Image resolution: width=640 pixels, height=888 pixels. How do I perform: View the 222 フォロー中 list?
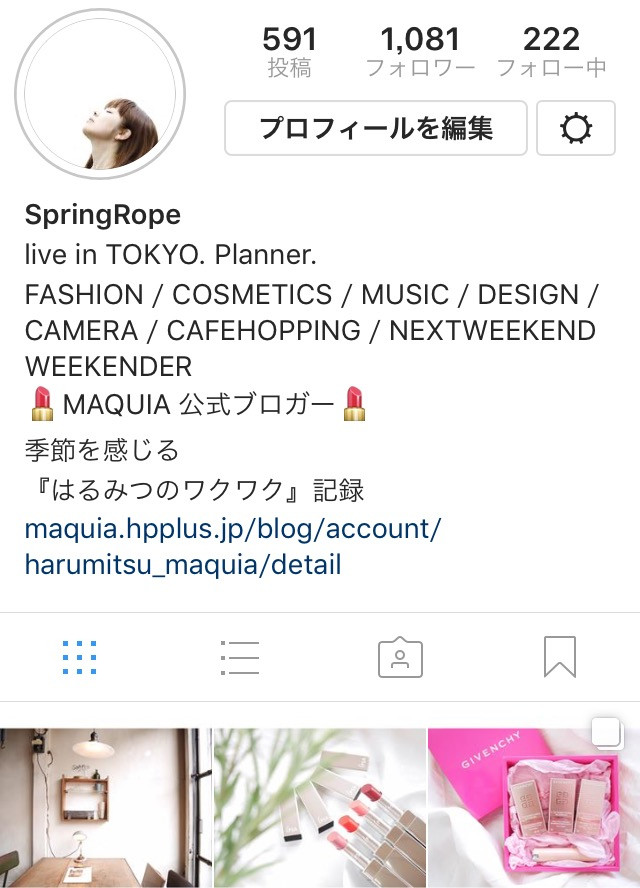pyautogui.click(x=551, y=51)
